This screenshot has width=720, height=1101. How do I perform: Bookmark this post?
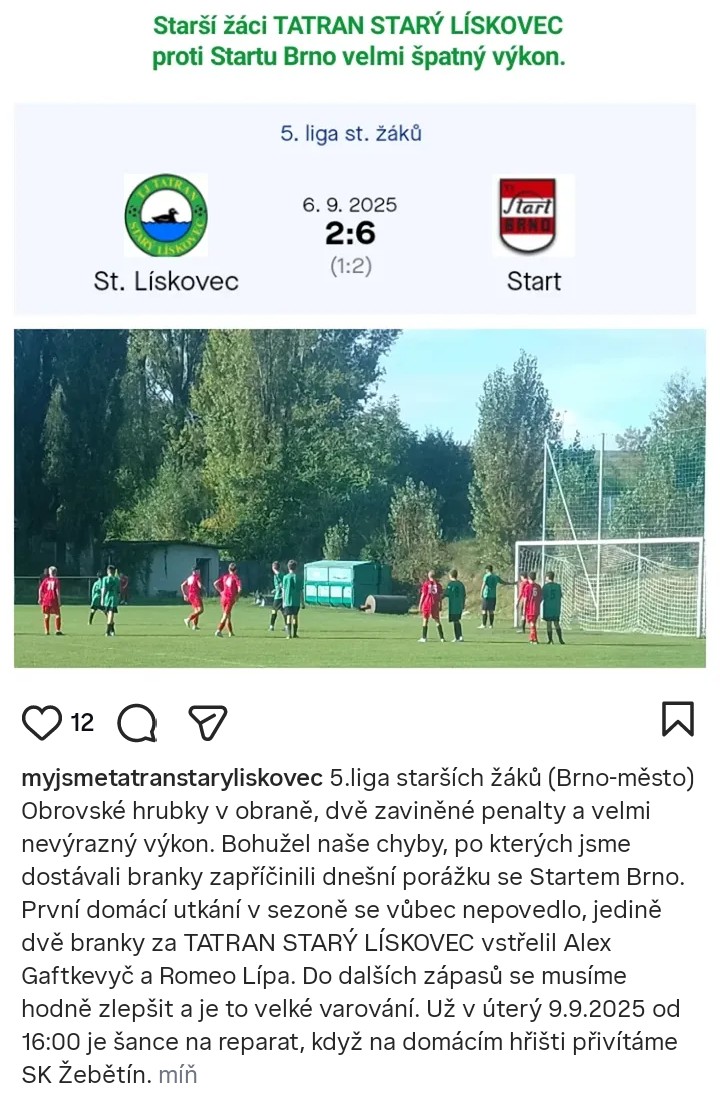click(678, 719)
